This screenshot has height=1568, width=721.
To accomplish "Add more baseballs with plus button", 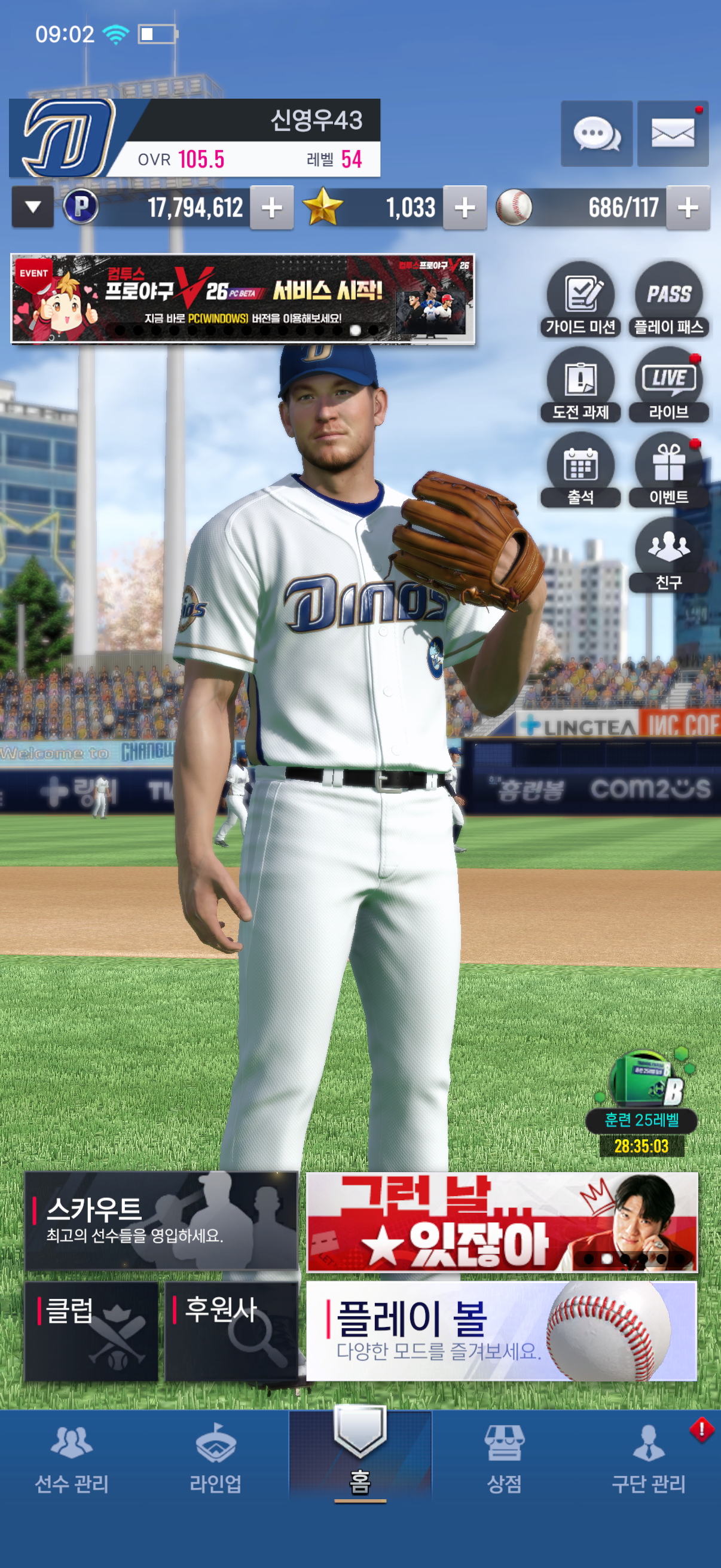I will coord(688,208).
